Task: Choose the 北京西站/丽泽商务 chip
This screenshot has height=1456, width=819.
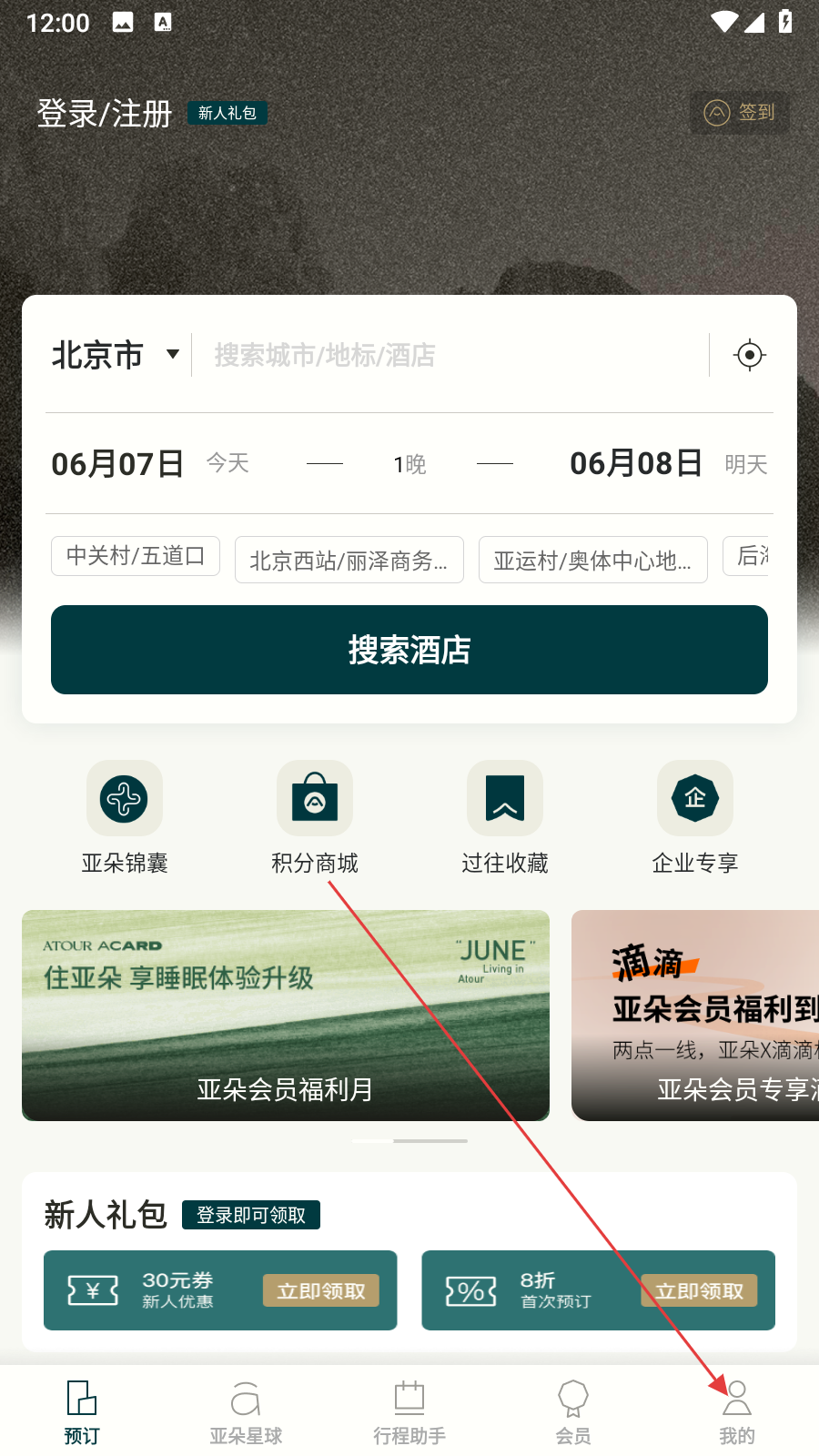Action: point(349,561)
